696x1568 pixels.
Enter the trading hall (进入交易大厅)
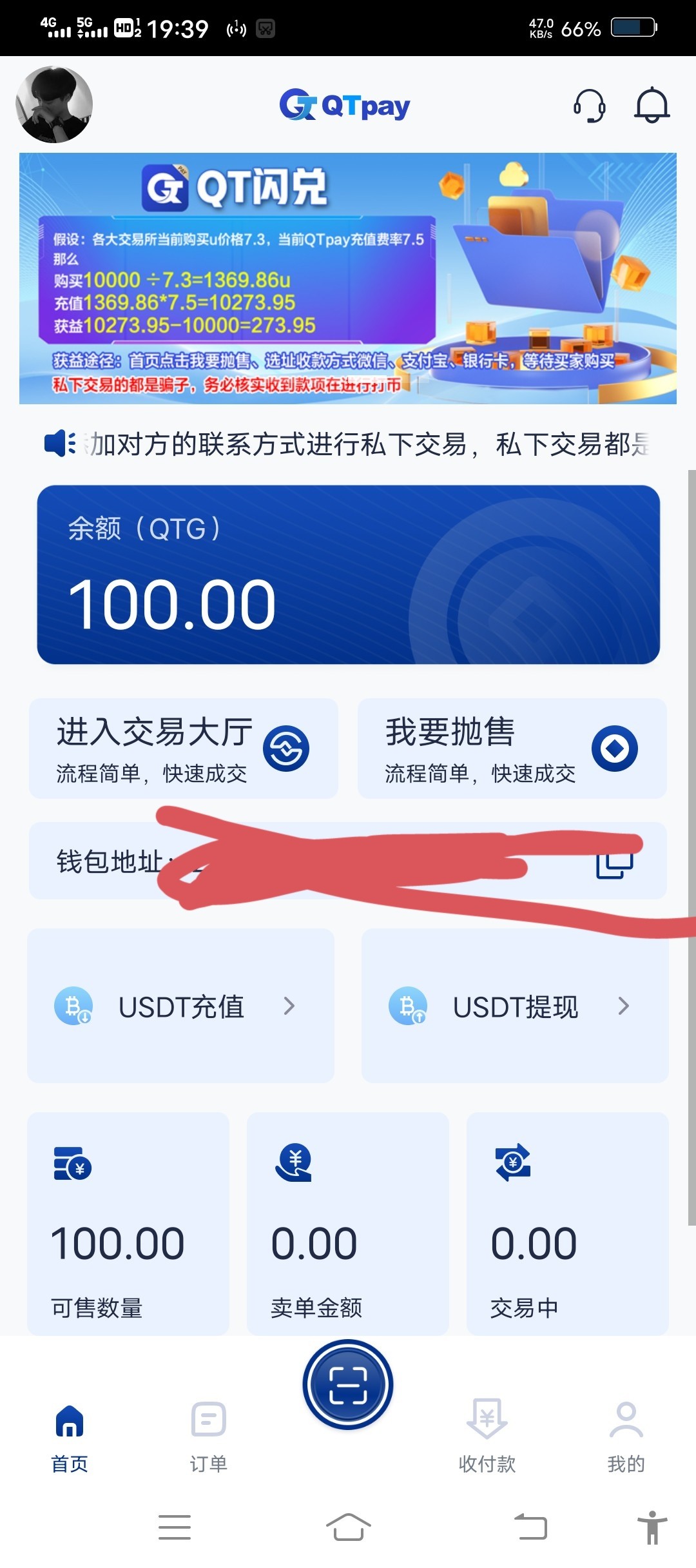point(183,748)
